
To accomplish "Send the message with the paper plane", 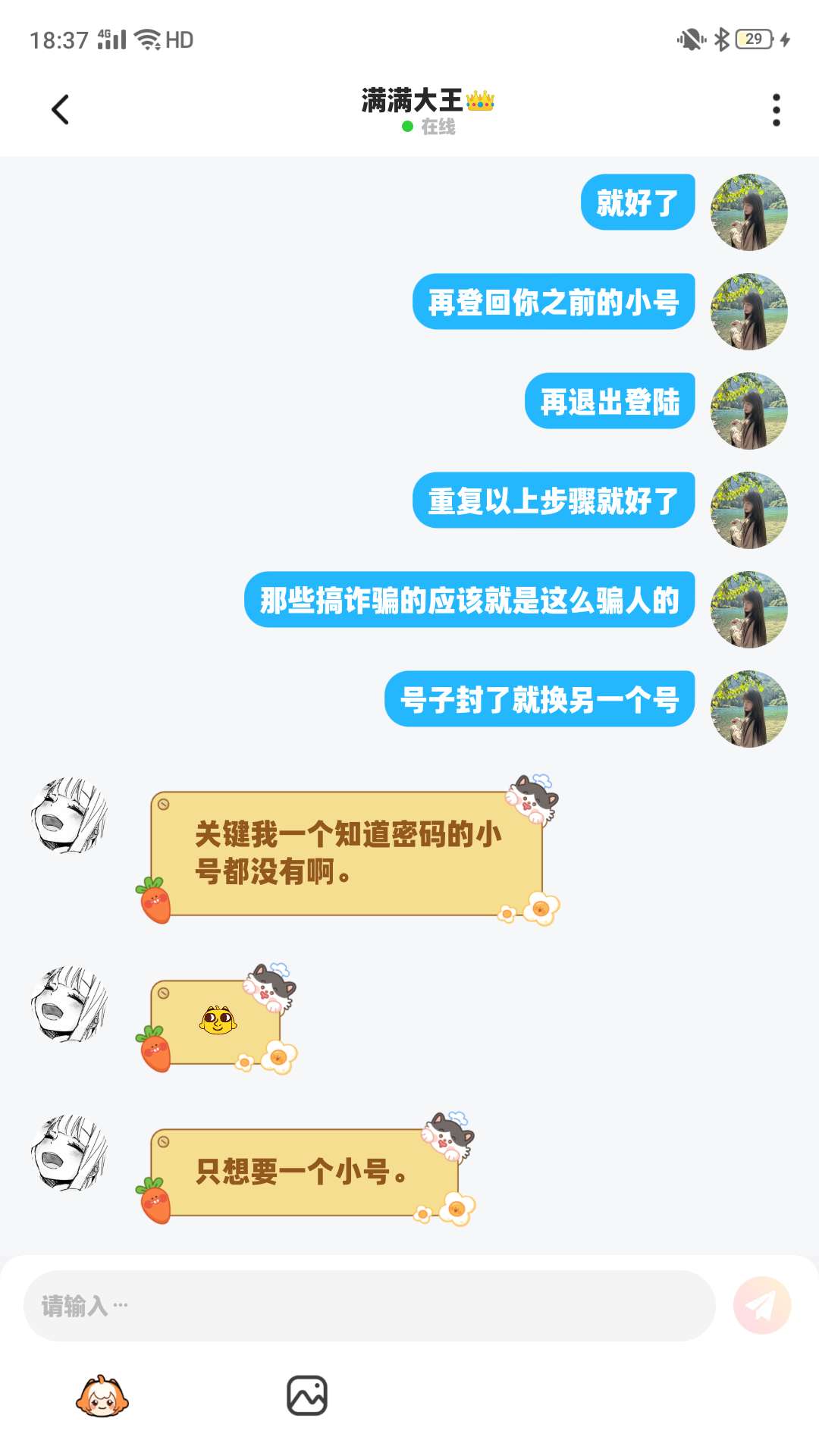I will 761,1305.
